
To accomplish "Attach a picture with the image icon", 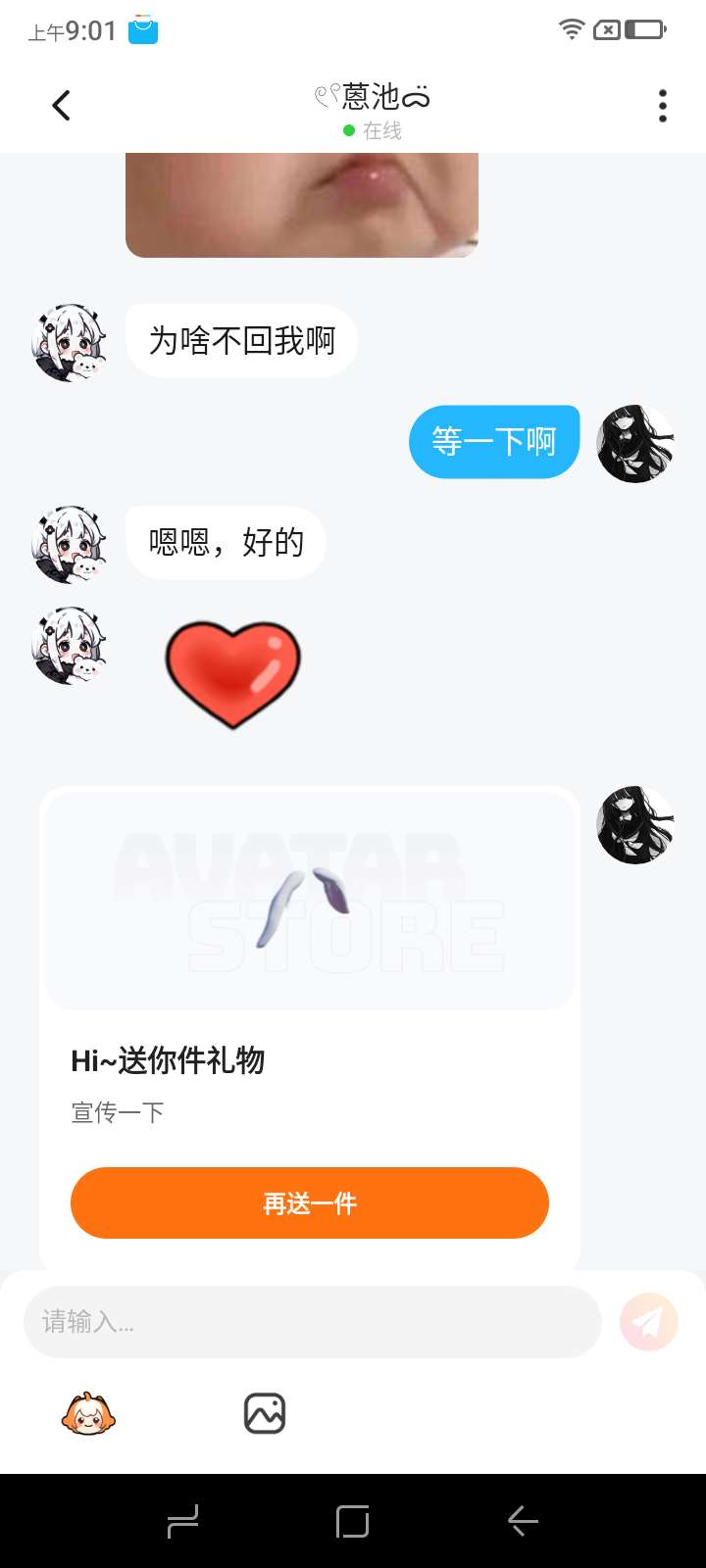I will tap(264, 1413).
